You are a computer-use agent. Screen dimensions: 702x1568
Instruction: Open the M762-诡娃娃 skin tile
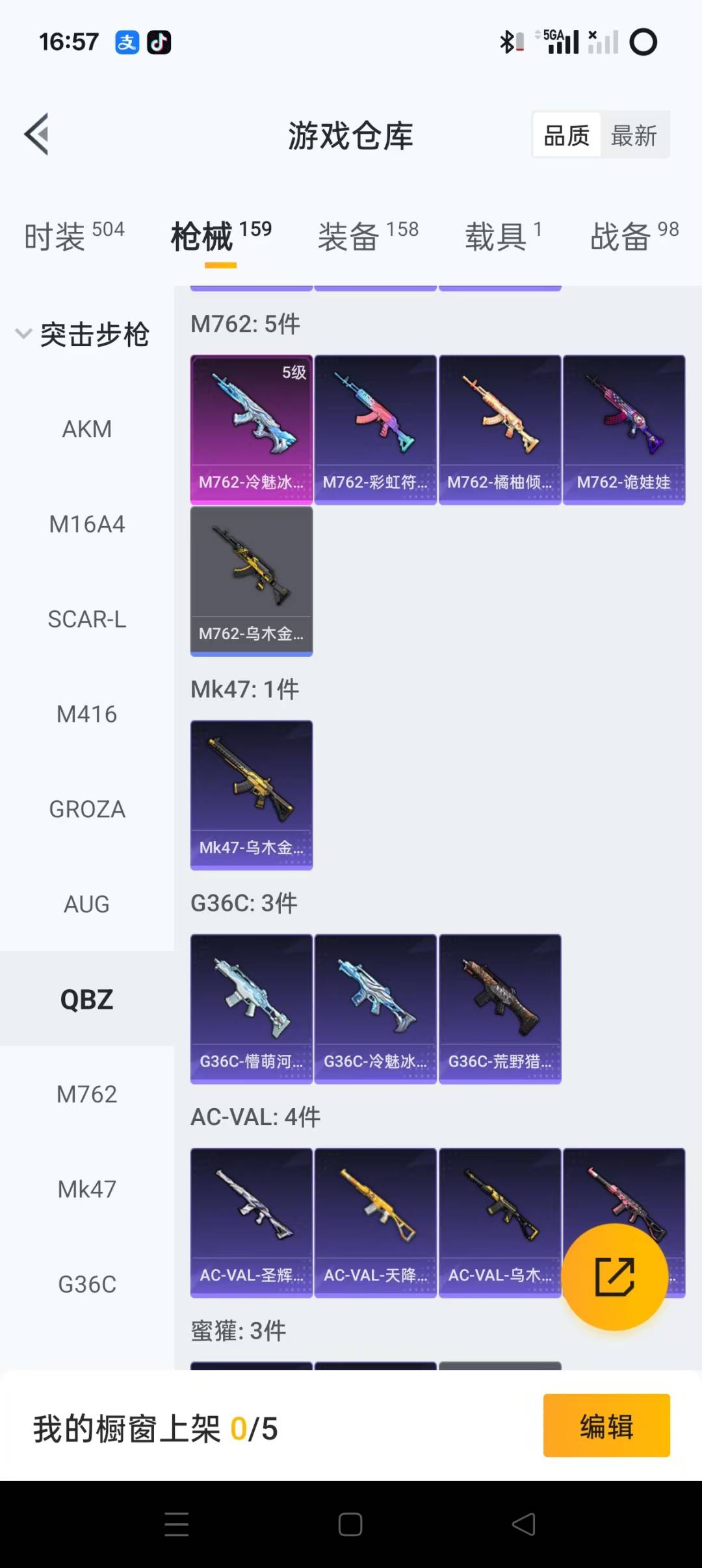tap(624, 429)
